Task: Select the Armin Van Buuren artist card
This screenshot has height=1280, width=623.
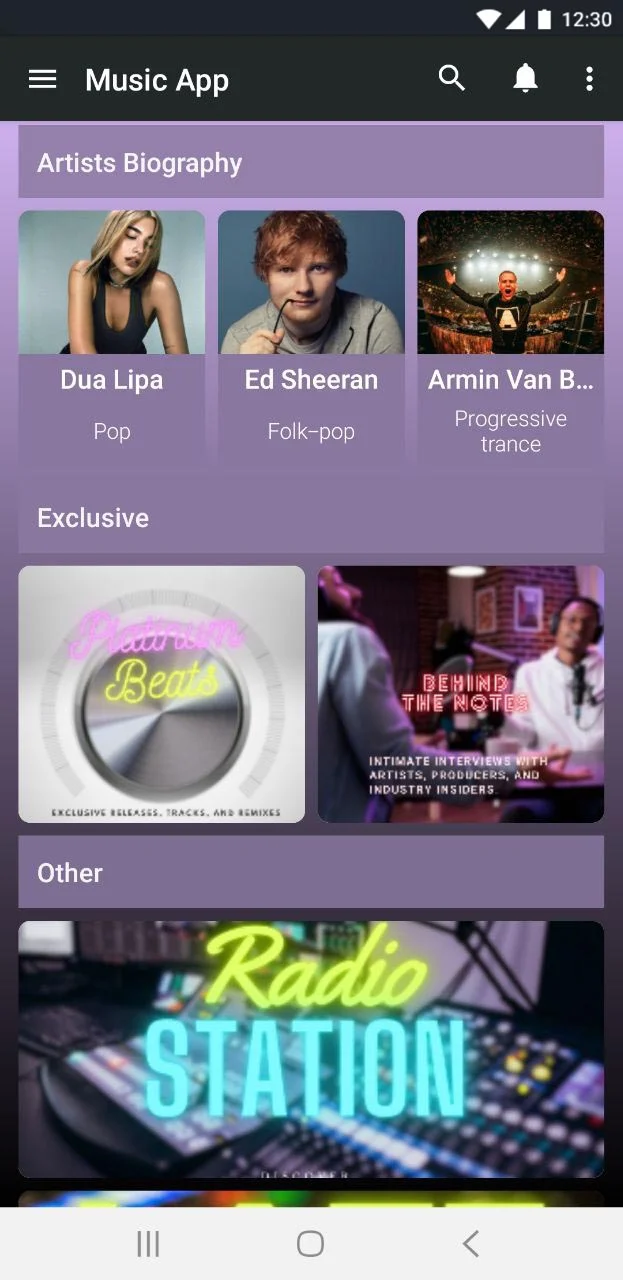Action: pyautogui.click(x=510, y=335)
